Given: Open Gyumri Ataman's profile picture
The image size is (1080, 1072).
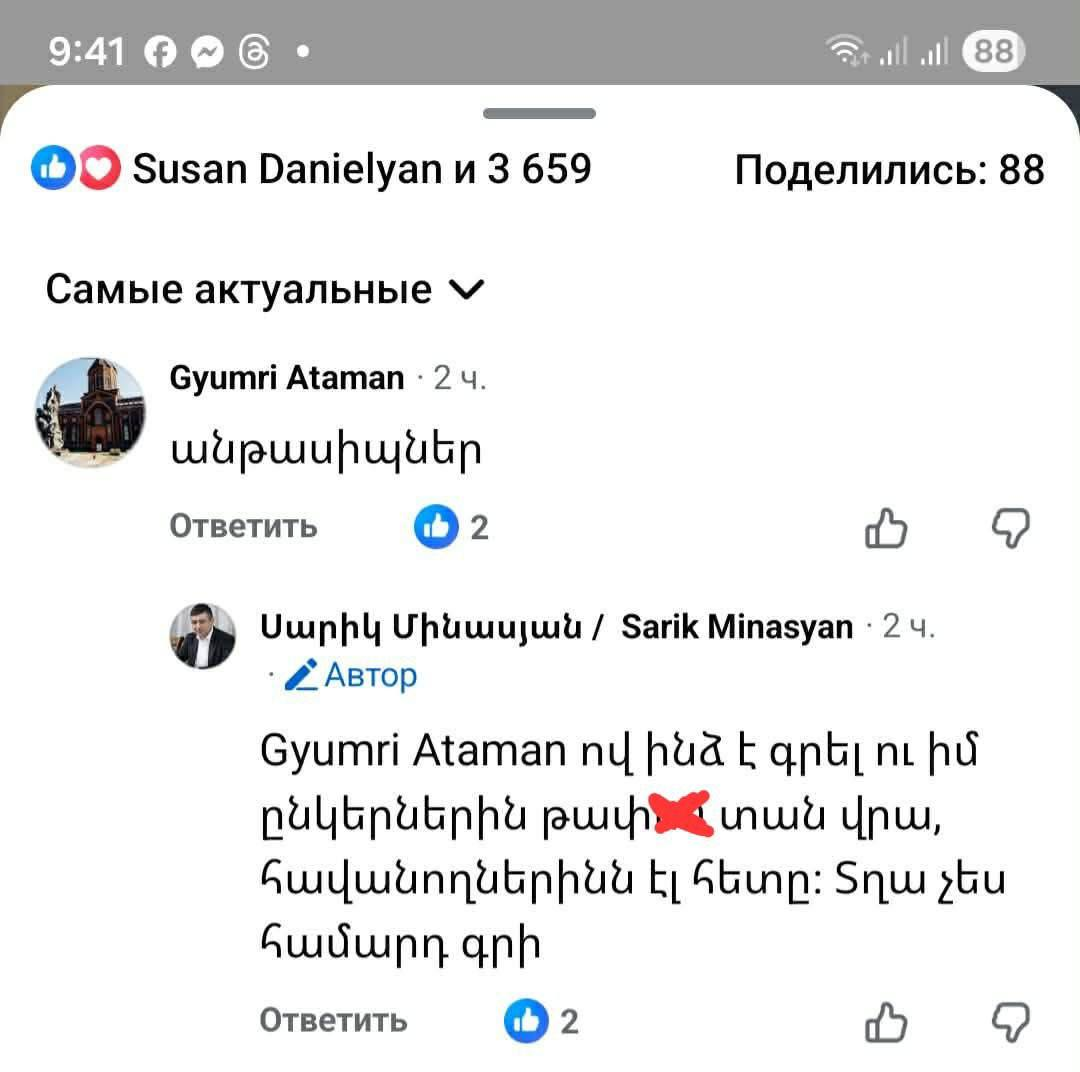Looking at the screenshot, I should [x=90, y=412].
